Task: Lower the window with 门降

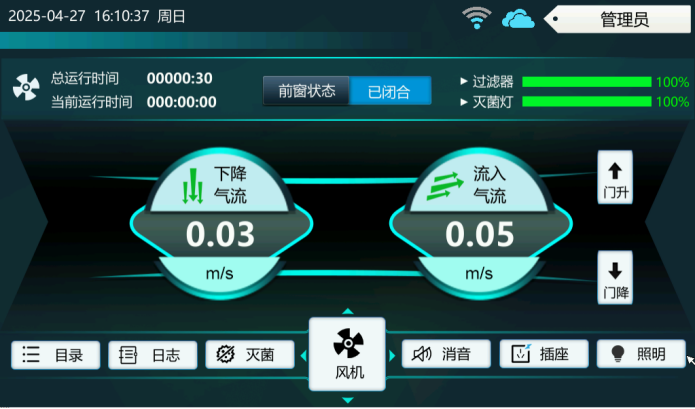Action: (615, 278)
